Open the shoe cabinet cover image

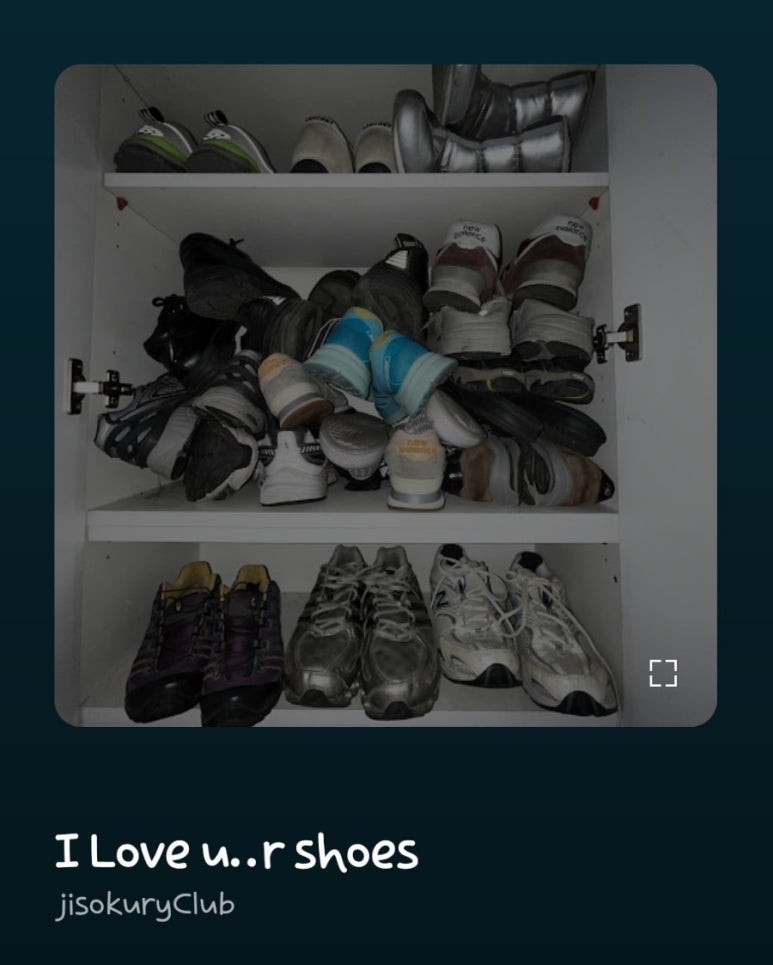click(385, 395)
